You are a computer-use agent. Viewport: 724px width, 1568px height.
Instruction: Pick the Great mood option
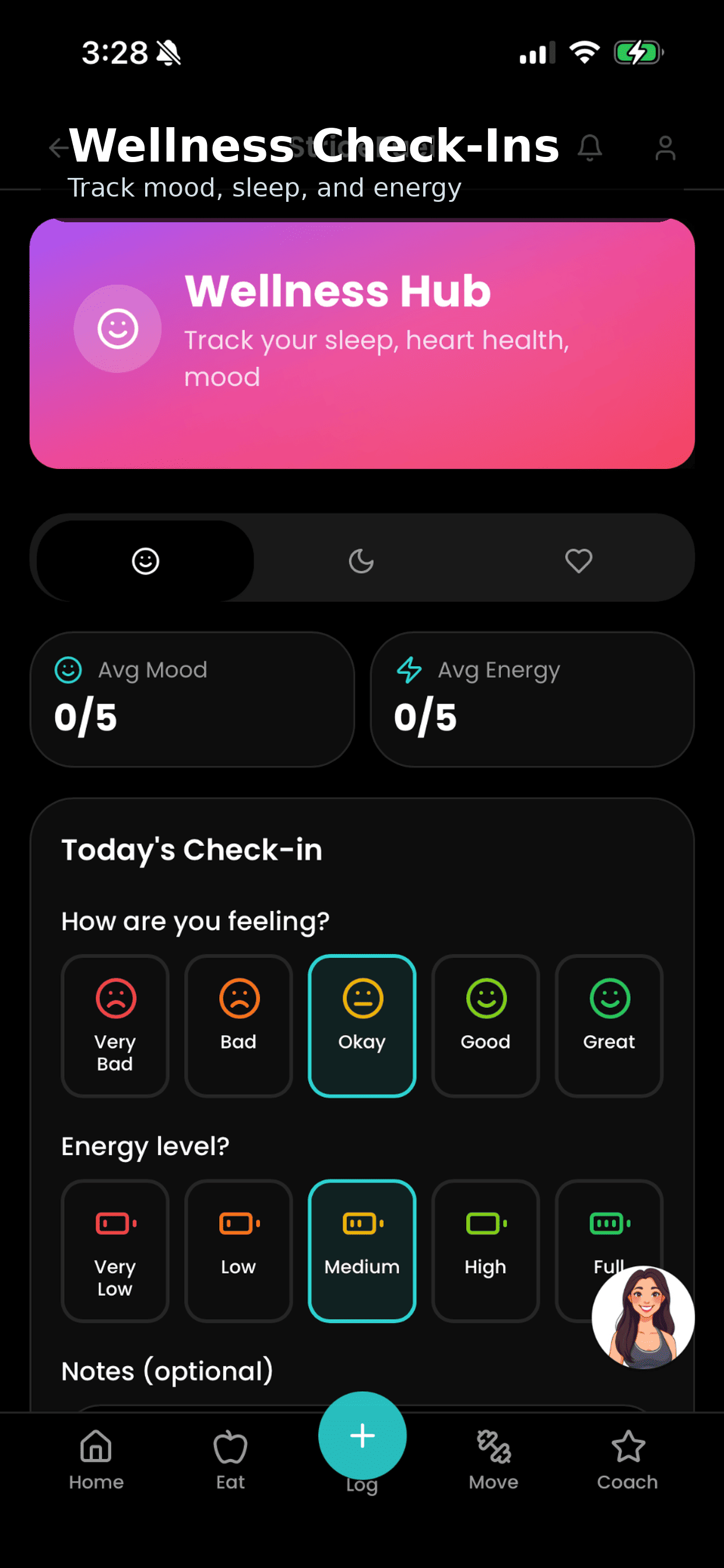tap(609, 1025)
